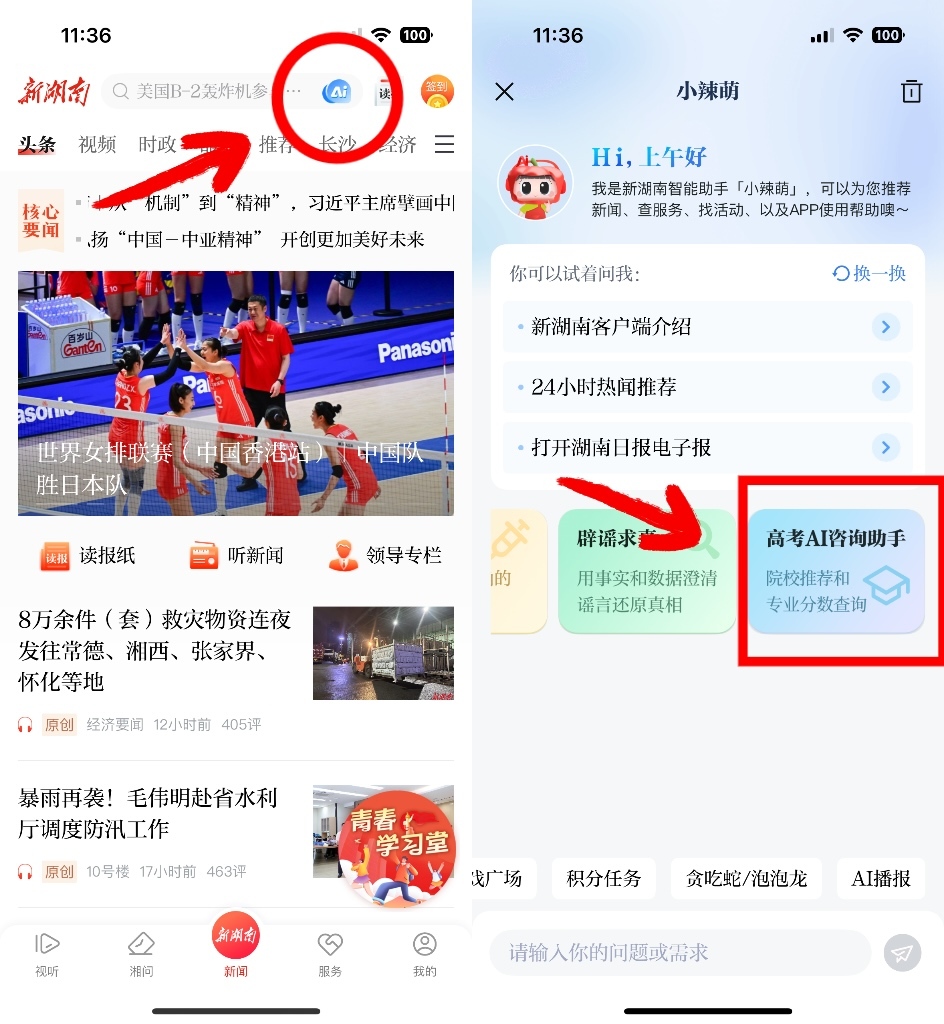The width and height of the screenshot is (944, 1024).
Task: Open the 读报纸 shortcut
Action: pos(88,555)
